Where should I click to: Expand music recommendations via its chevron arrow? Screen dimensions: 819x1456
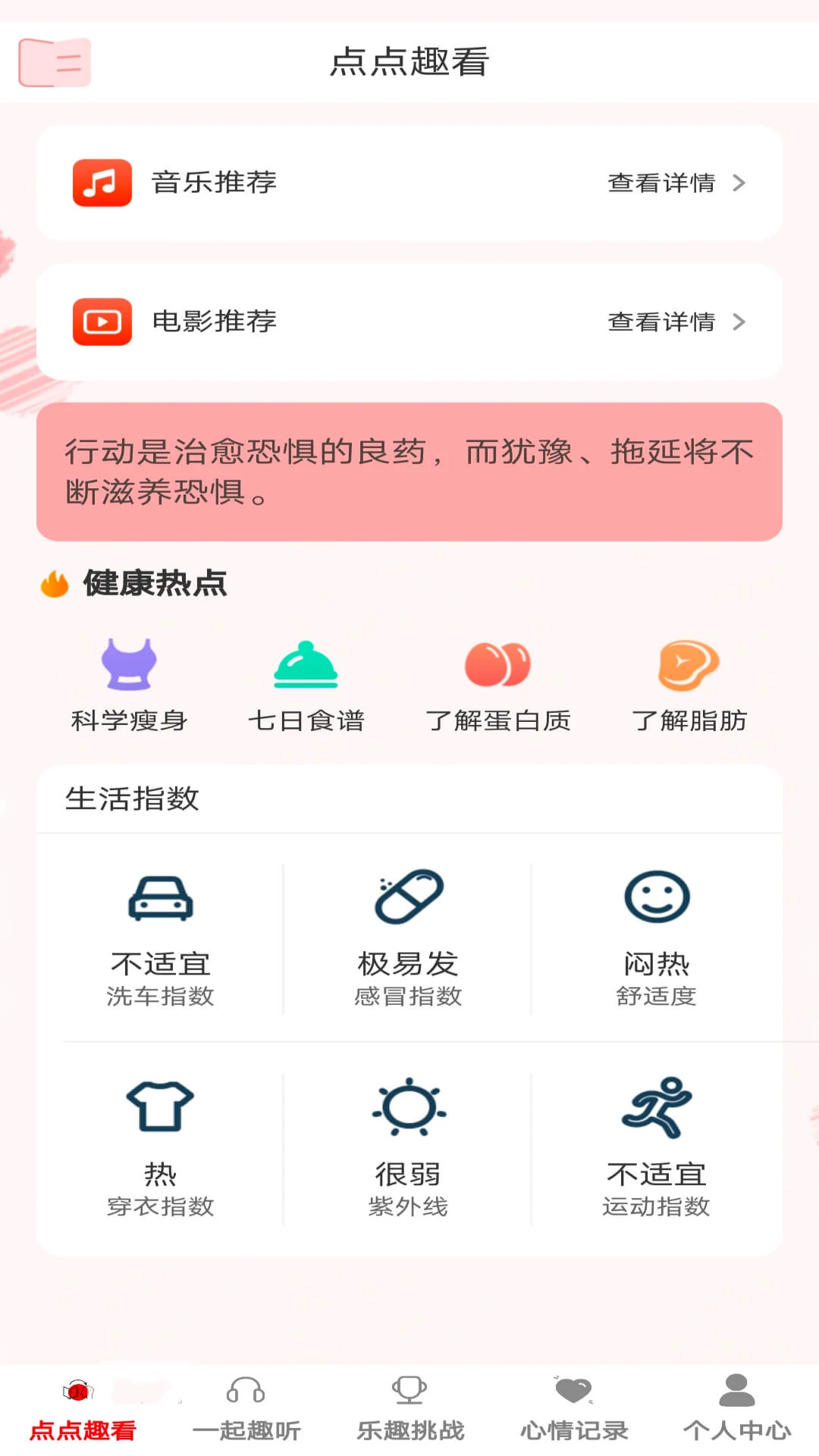pyautogui.click(x=739, y=183)
